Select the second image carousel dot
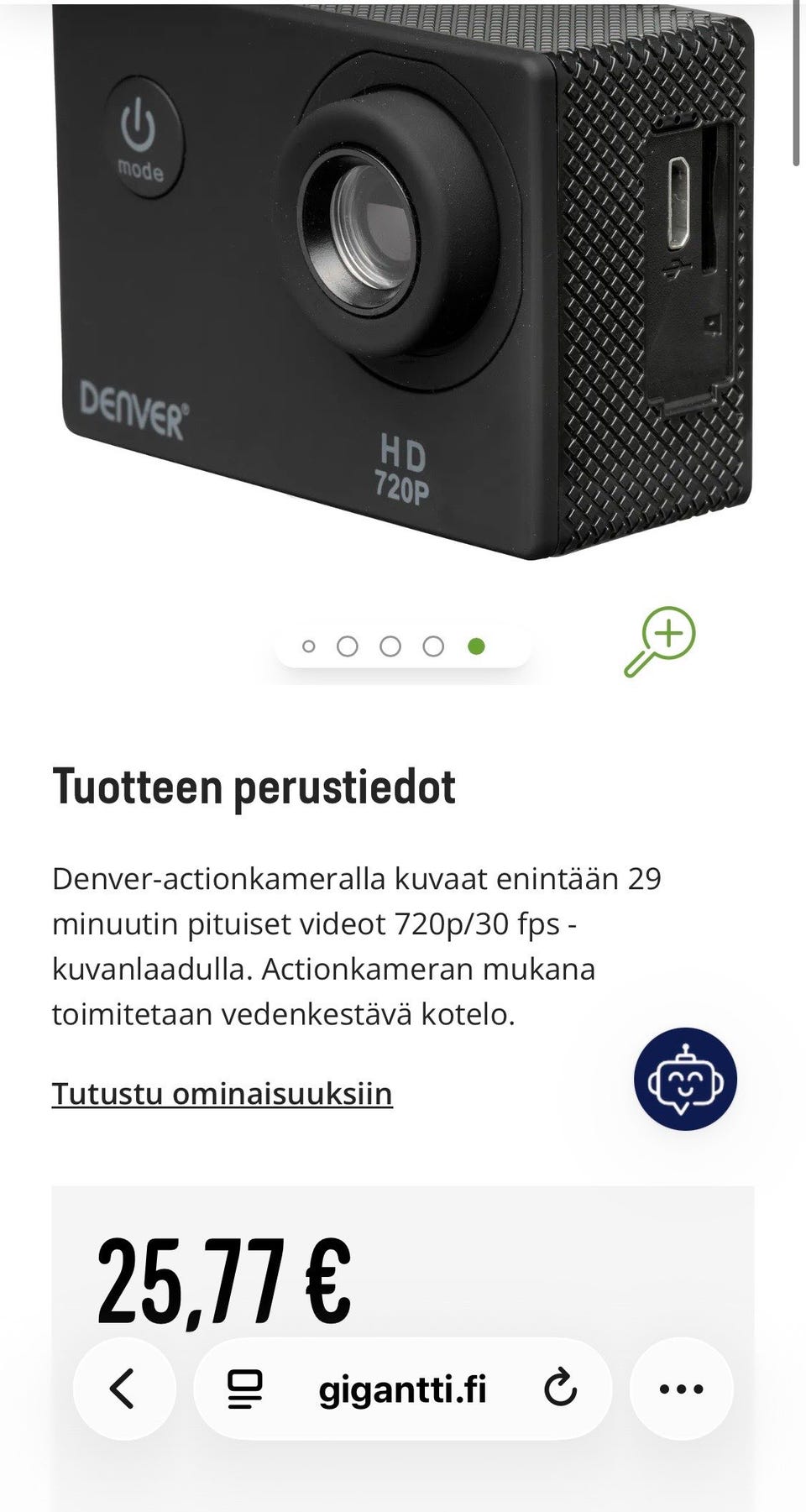 click(x=349, y=646)
